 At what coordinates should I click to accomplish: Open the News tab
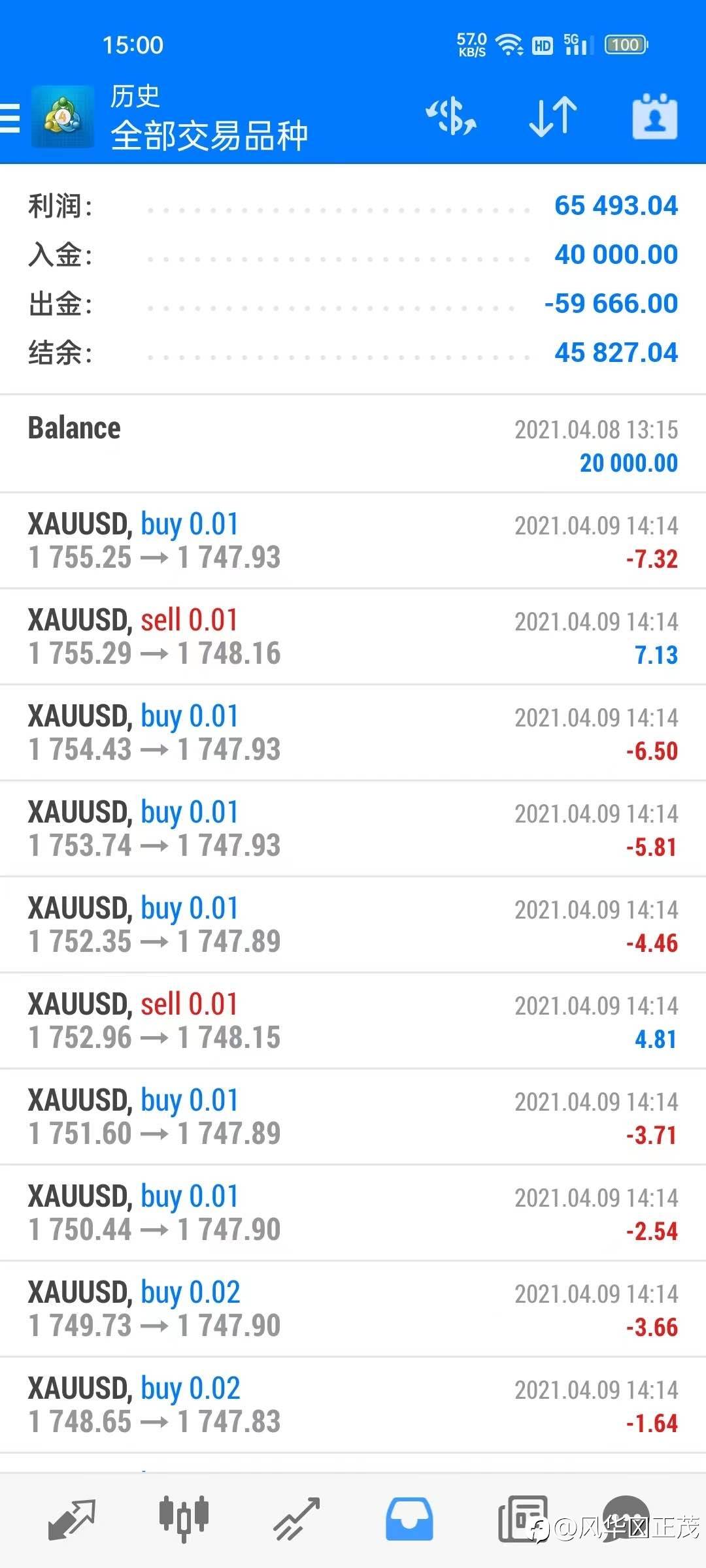tap(523, 1518)
